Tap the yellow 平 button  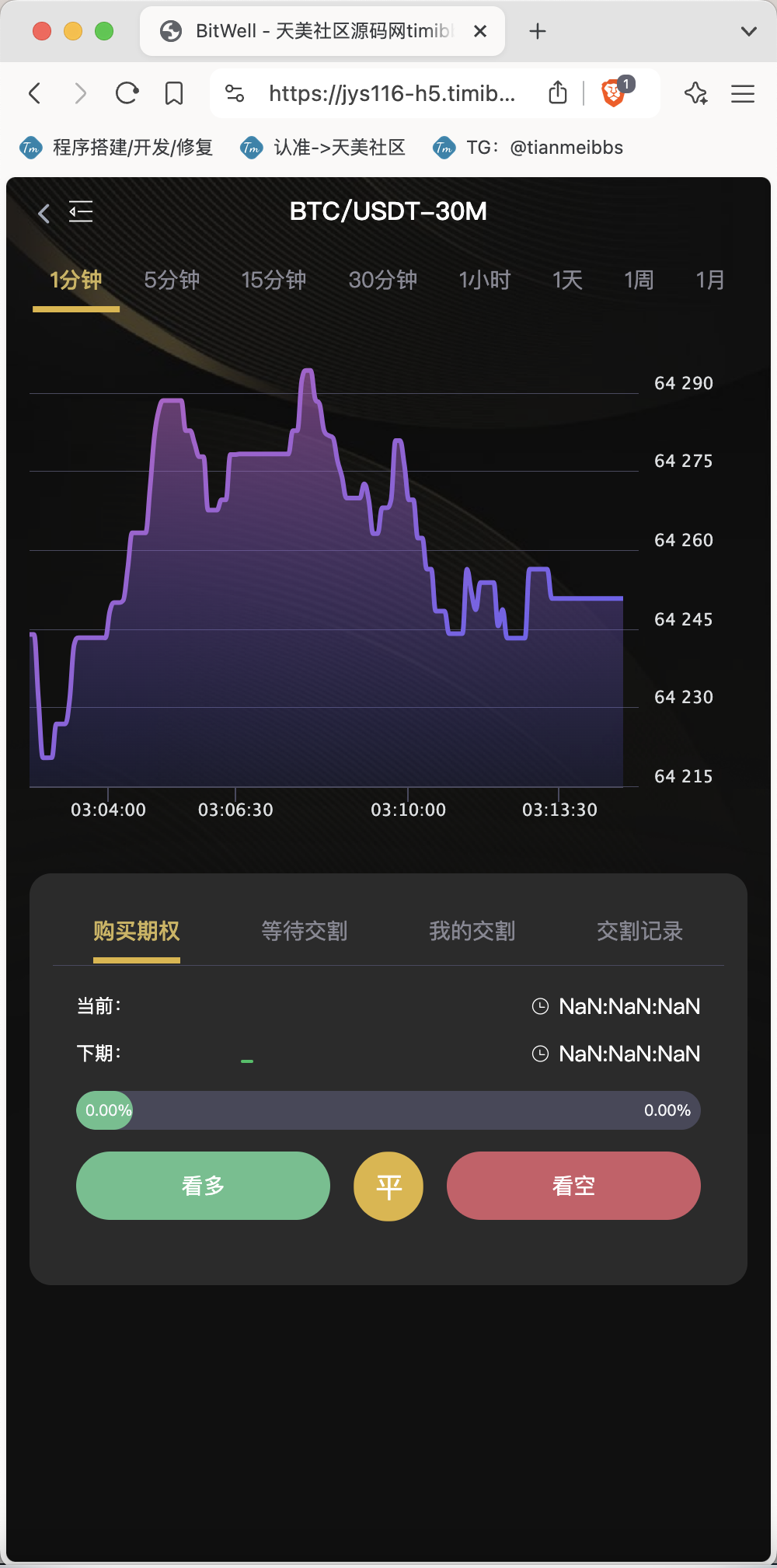(x=388, y=1186)
